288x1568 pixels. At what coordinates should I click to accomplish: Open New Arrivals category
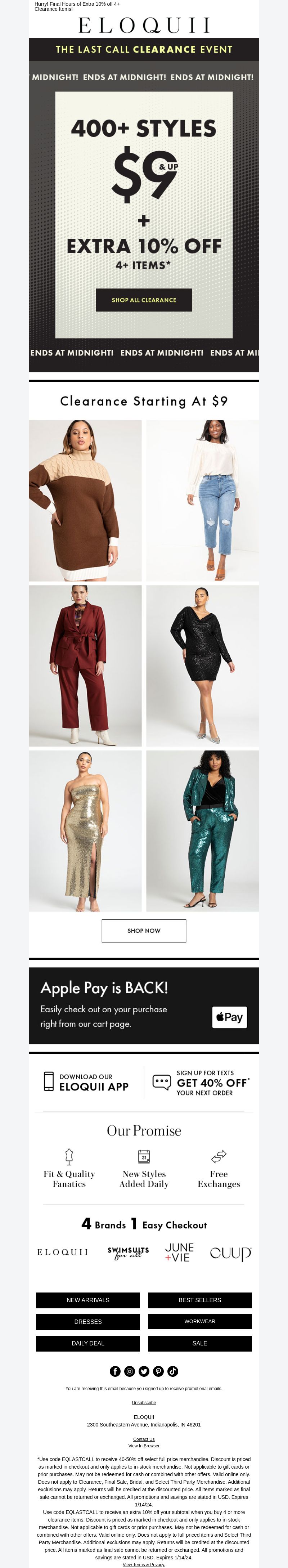[x=88, y=1300]
